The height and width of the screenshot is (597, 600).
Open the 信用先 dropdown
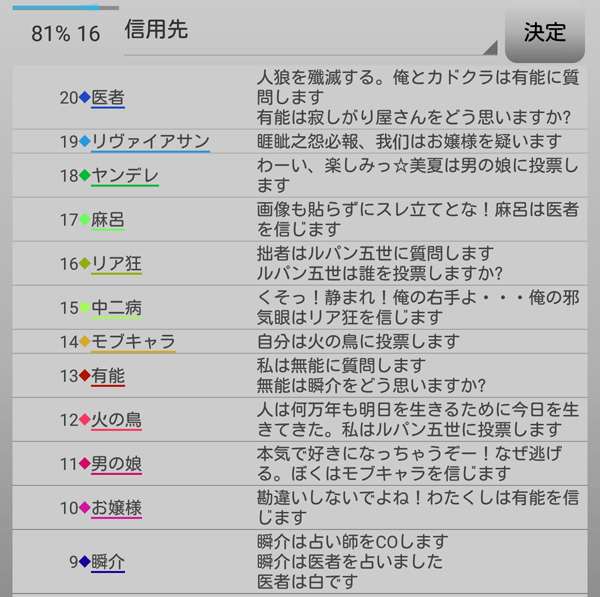310,32
